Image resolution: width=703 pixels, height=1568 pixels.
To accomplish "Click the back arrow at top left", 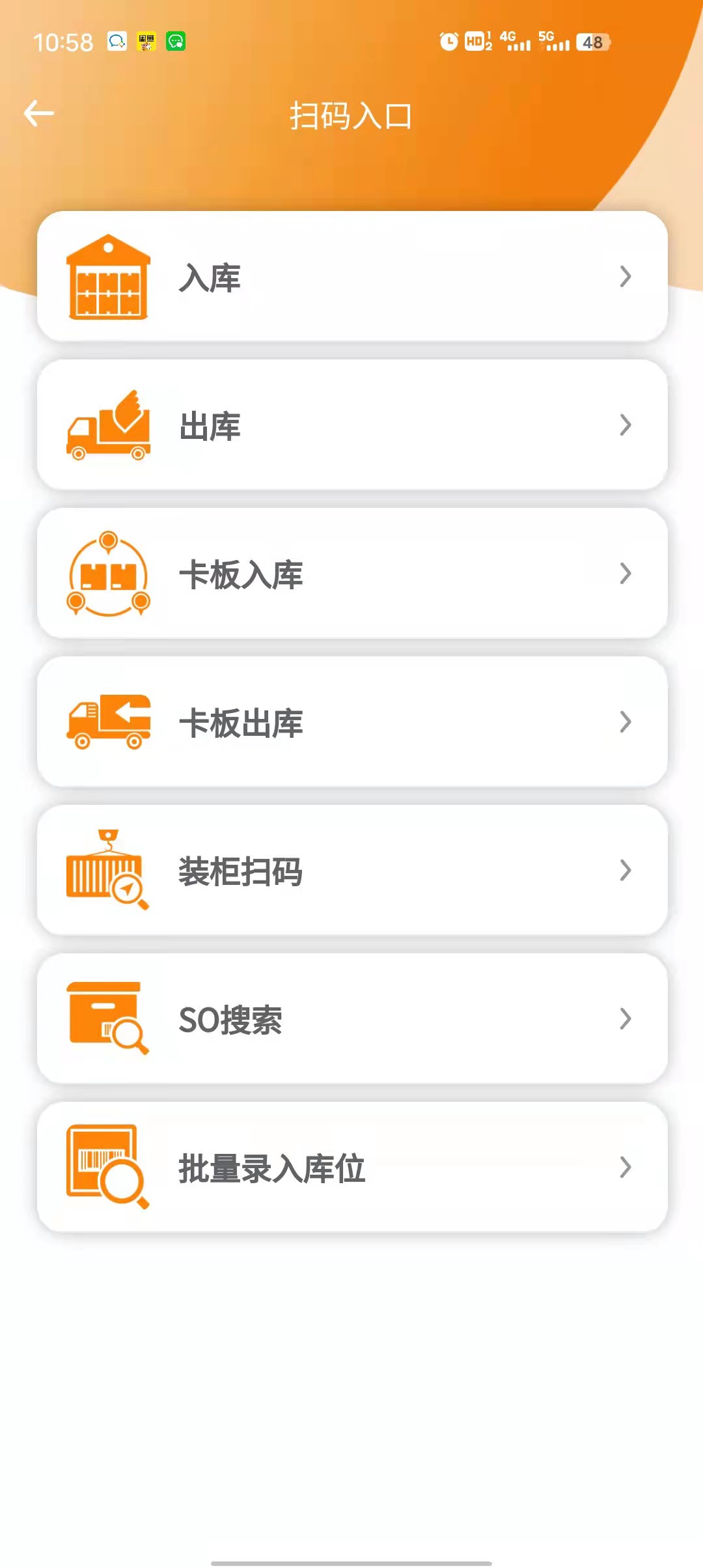I will 39,112.
